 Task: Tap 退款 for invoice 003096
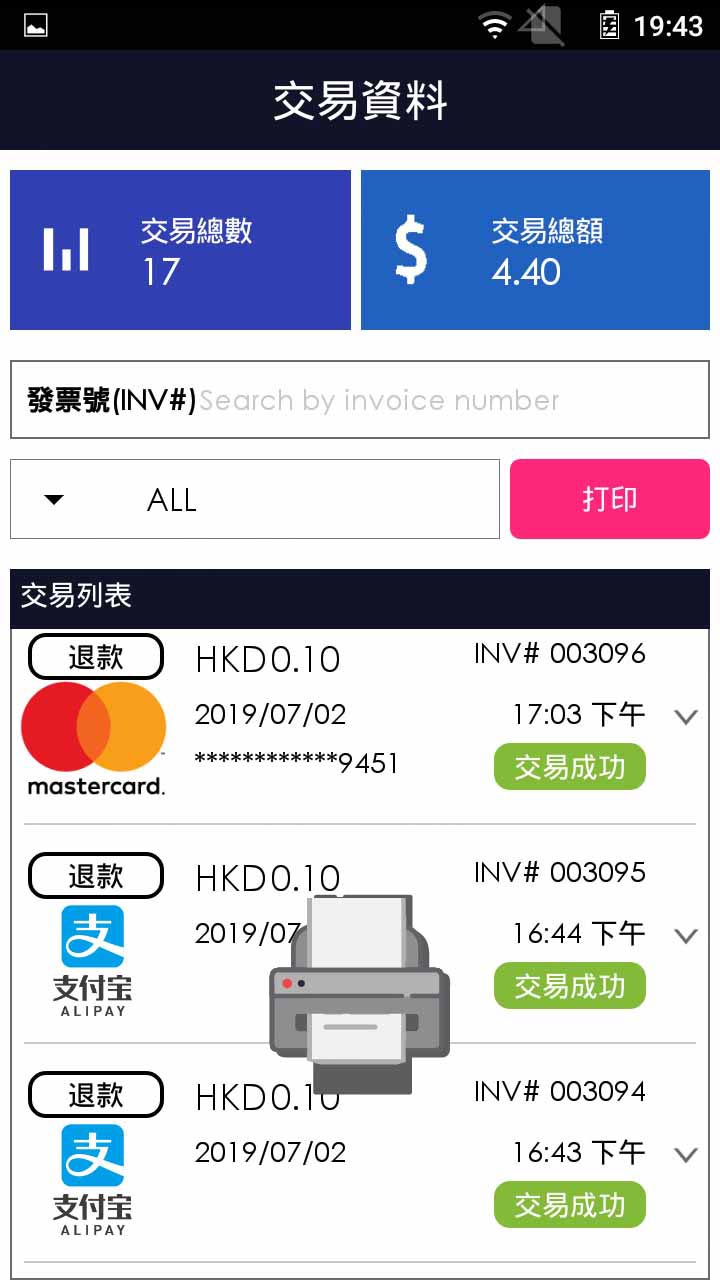pos(96,657)
